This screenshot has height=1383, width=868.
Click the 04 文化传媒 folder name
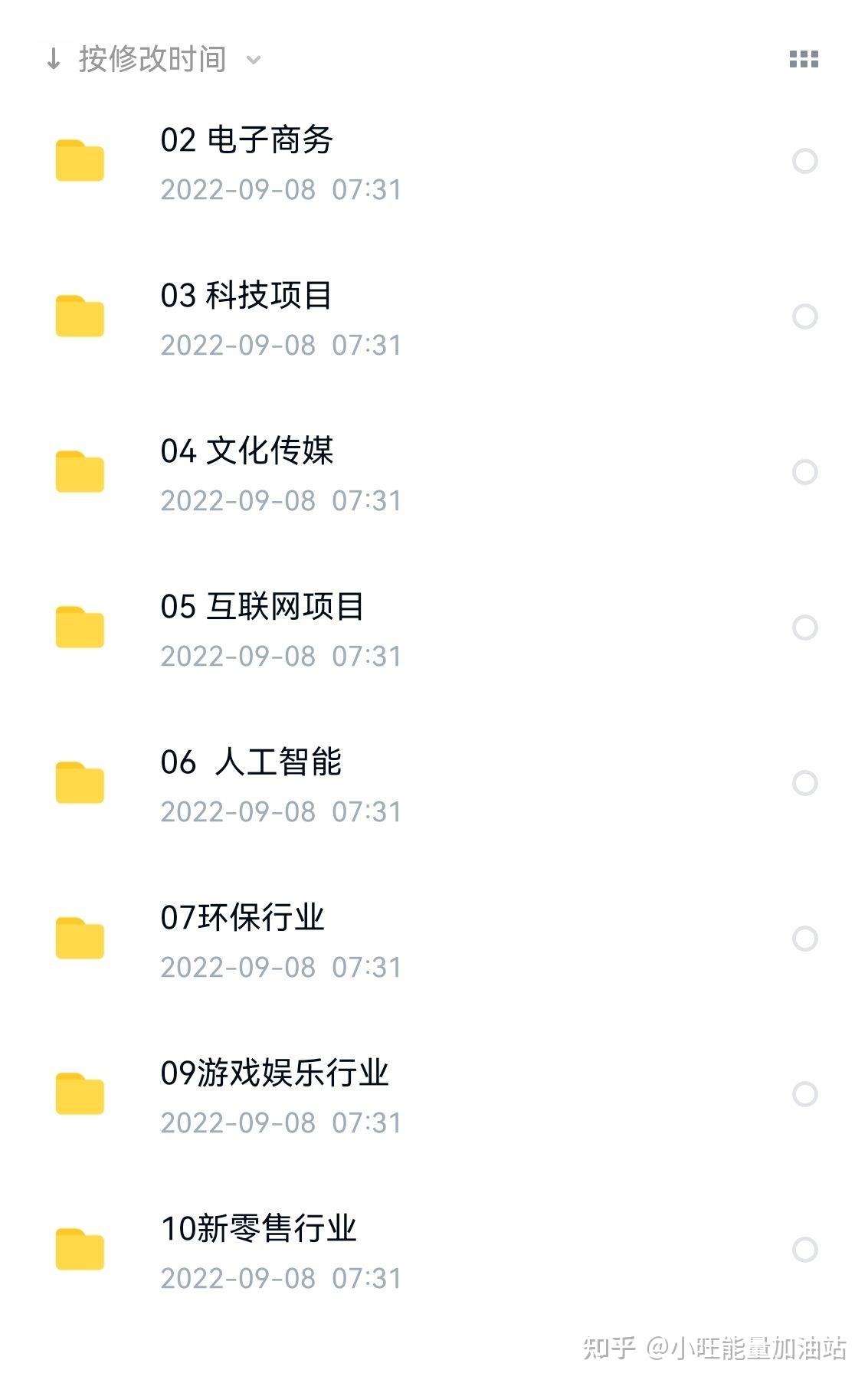pyautogui.click(x=249, y=451)
